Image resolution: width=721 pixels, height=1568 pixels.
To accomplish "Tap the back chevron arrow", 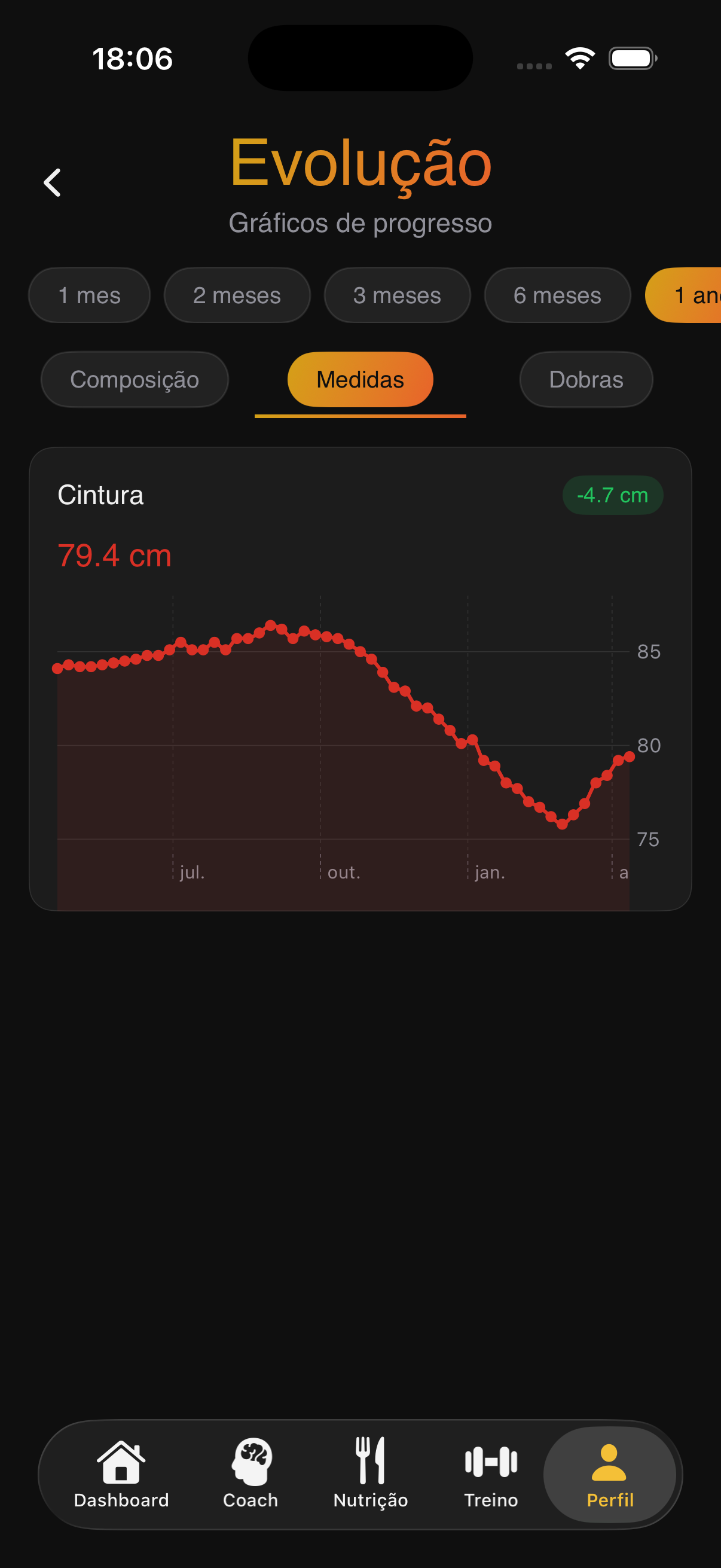I will 54,182.
